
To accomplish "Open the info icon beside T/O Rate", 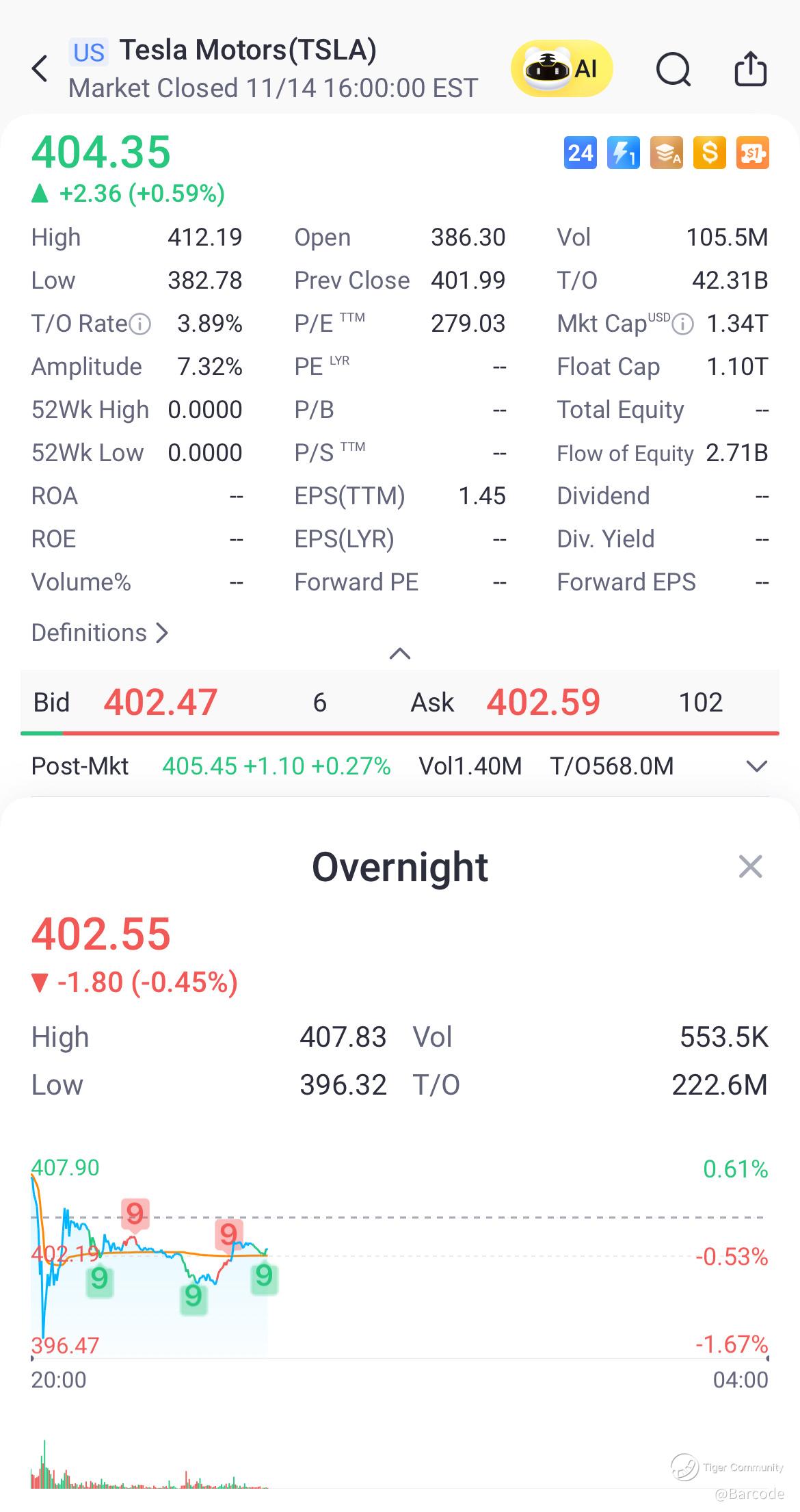I will (x=140, y=324).
